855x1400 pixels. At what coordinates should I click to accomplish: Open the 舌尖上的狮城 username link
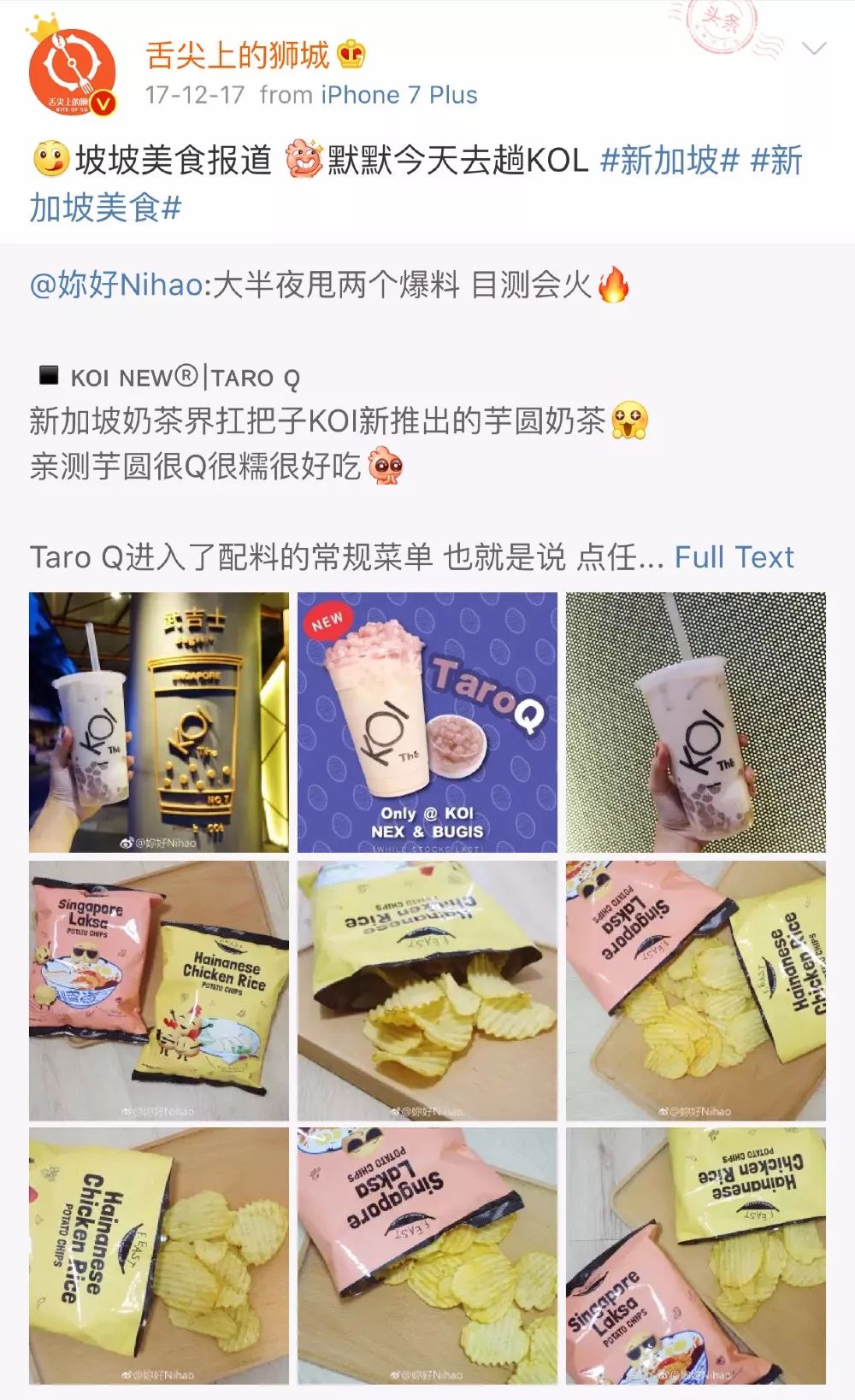(x=237, y=55)
